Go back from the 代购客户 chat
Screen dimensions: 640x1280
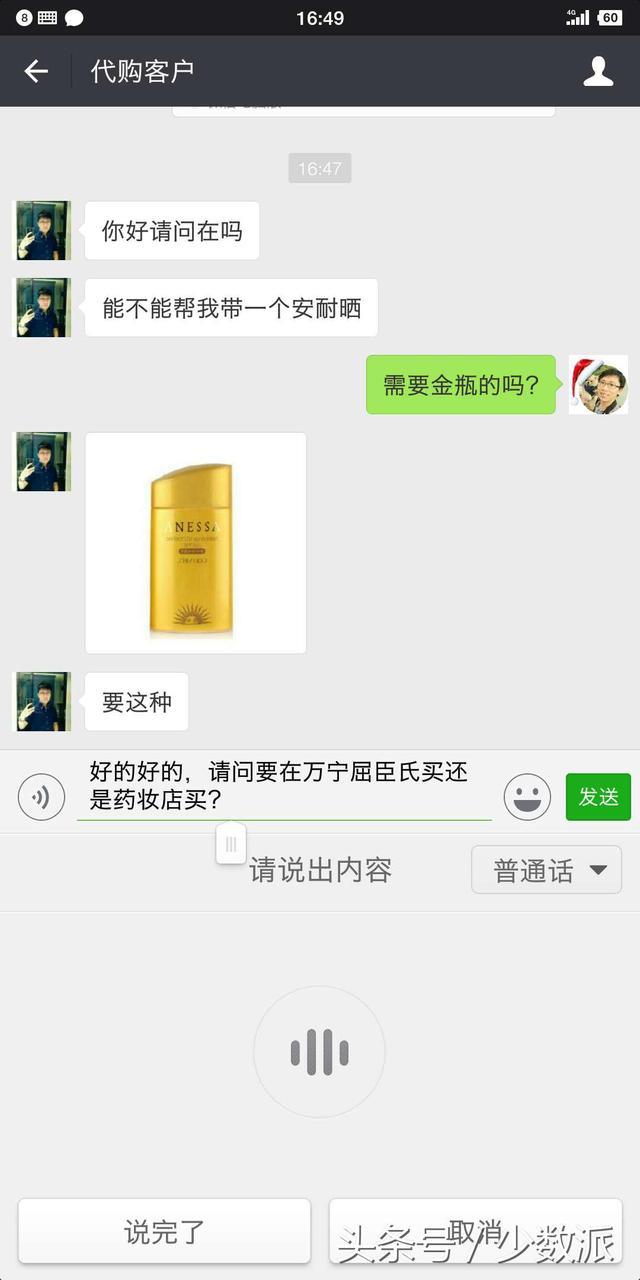pyautogui.click(x=36, y=71)
